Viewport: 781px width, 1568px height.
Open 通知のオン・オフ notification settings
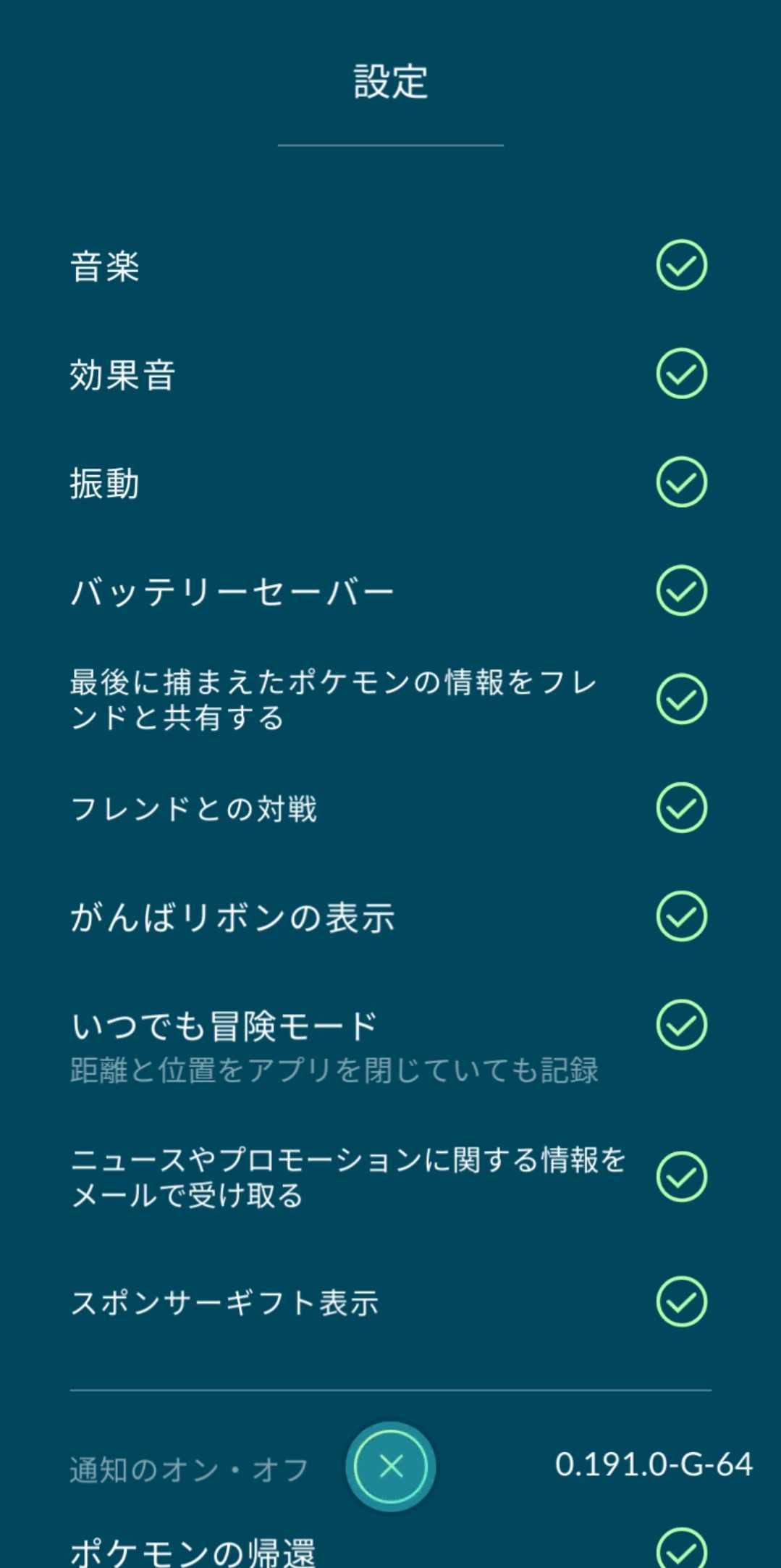pyautogui.click(x=188, y=1464)
